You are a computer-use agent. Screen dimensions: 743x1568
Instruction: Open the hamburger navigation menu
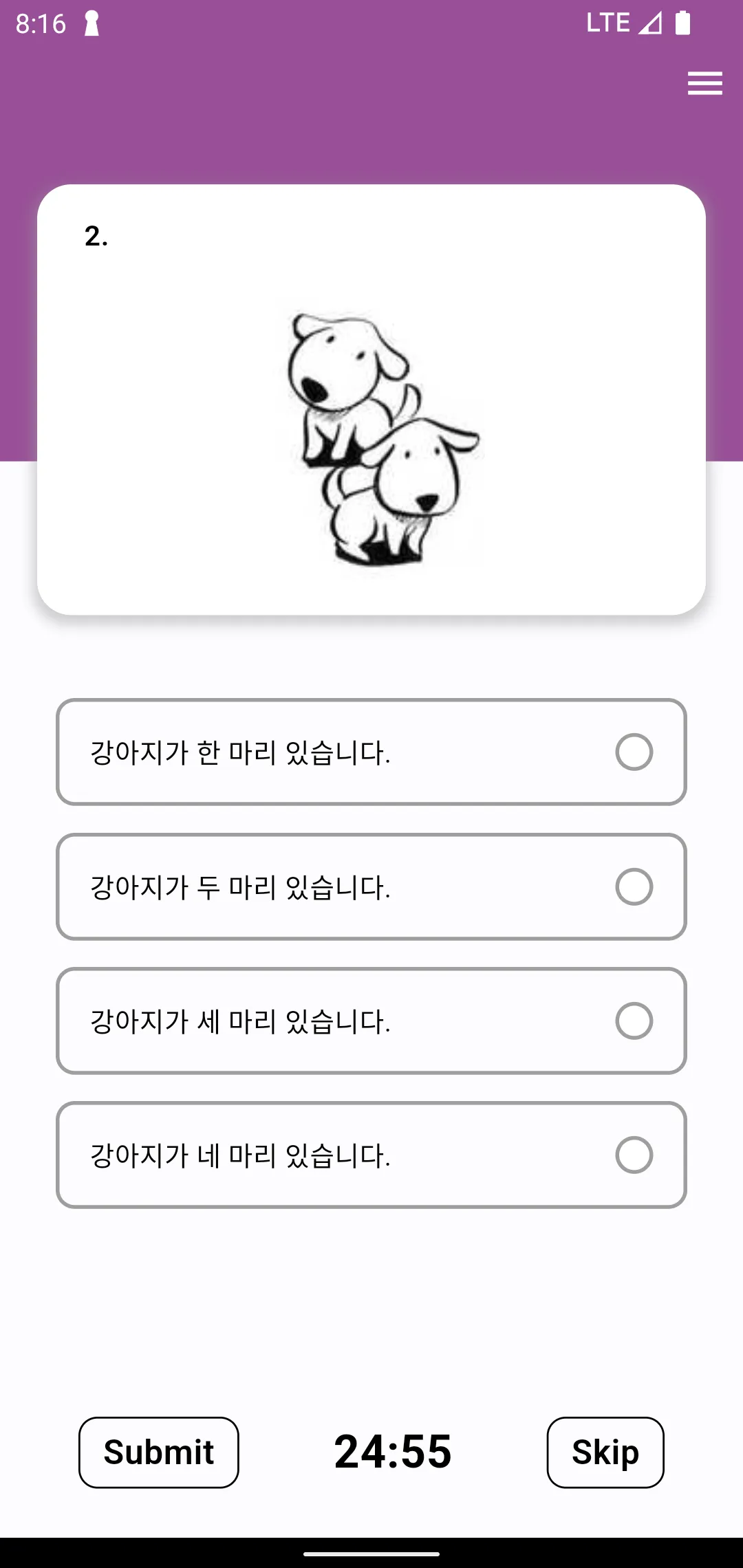pyautogui.click(x=704, y=83)
